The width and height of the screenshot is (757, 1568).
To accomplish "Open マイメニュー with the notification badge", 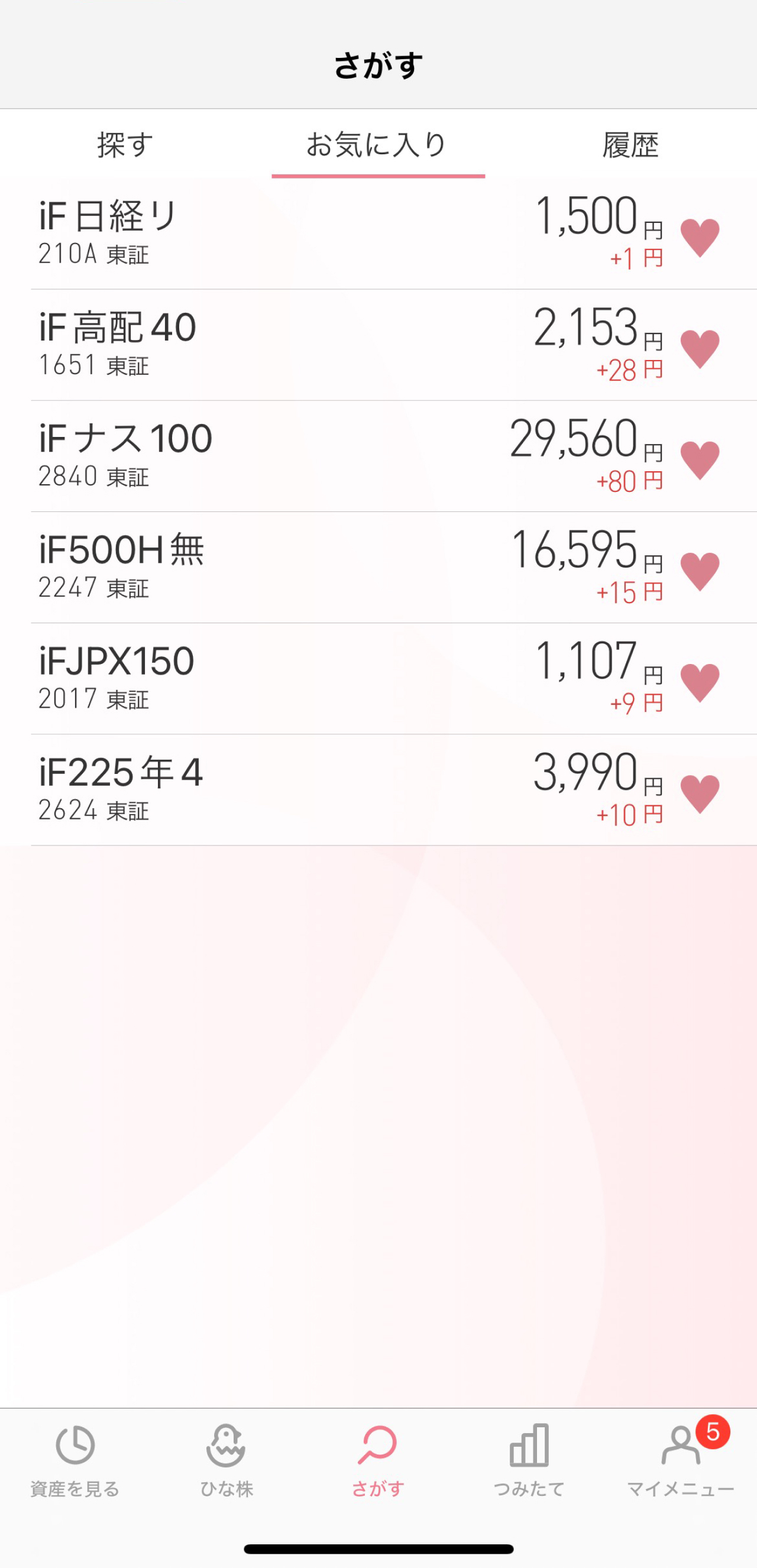I will 681,1461.
